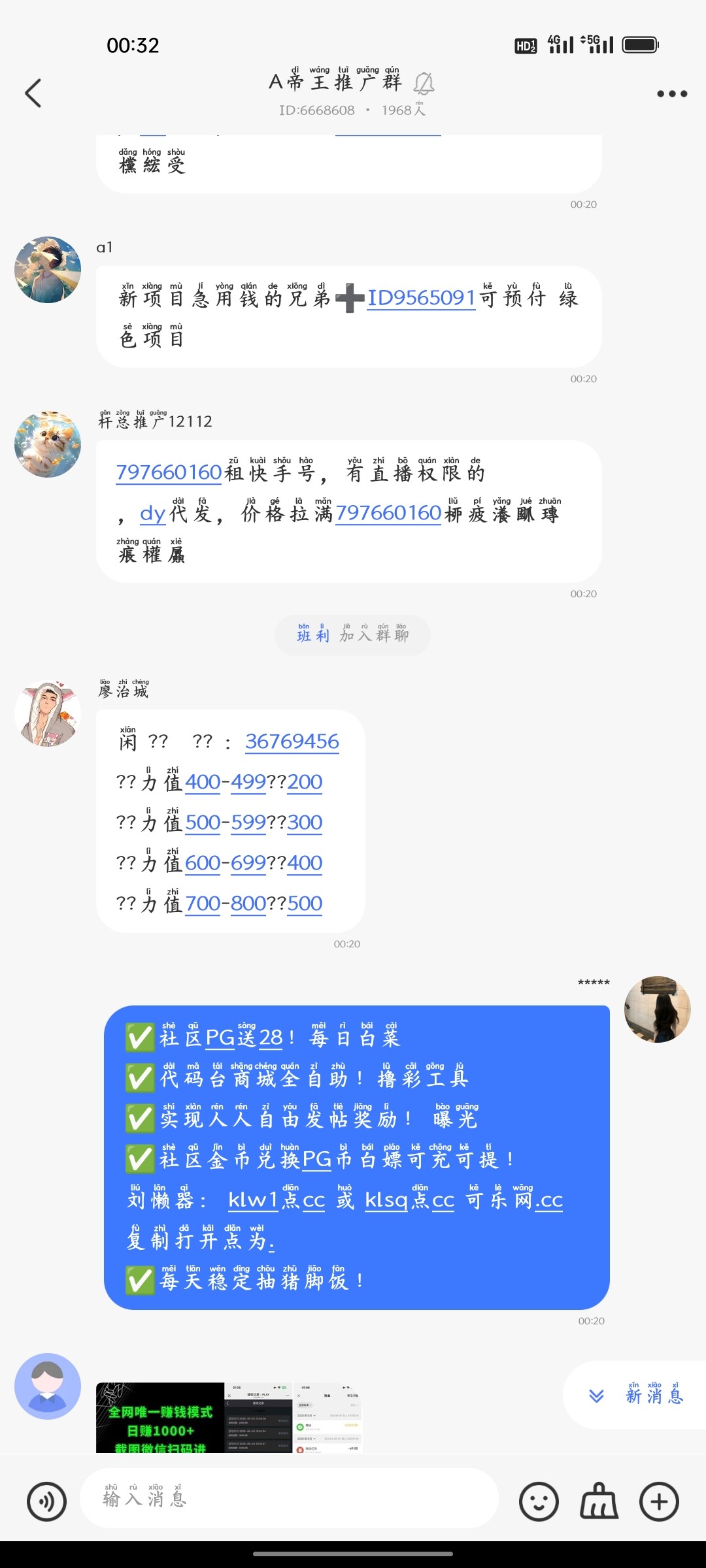This screenshot has height=1568, width=706.
Task: Tap a1's avatar
Action: 47,267
